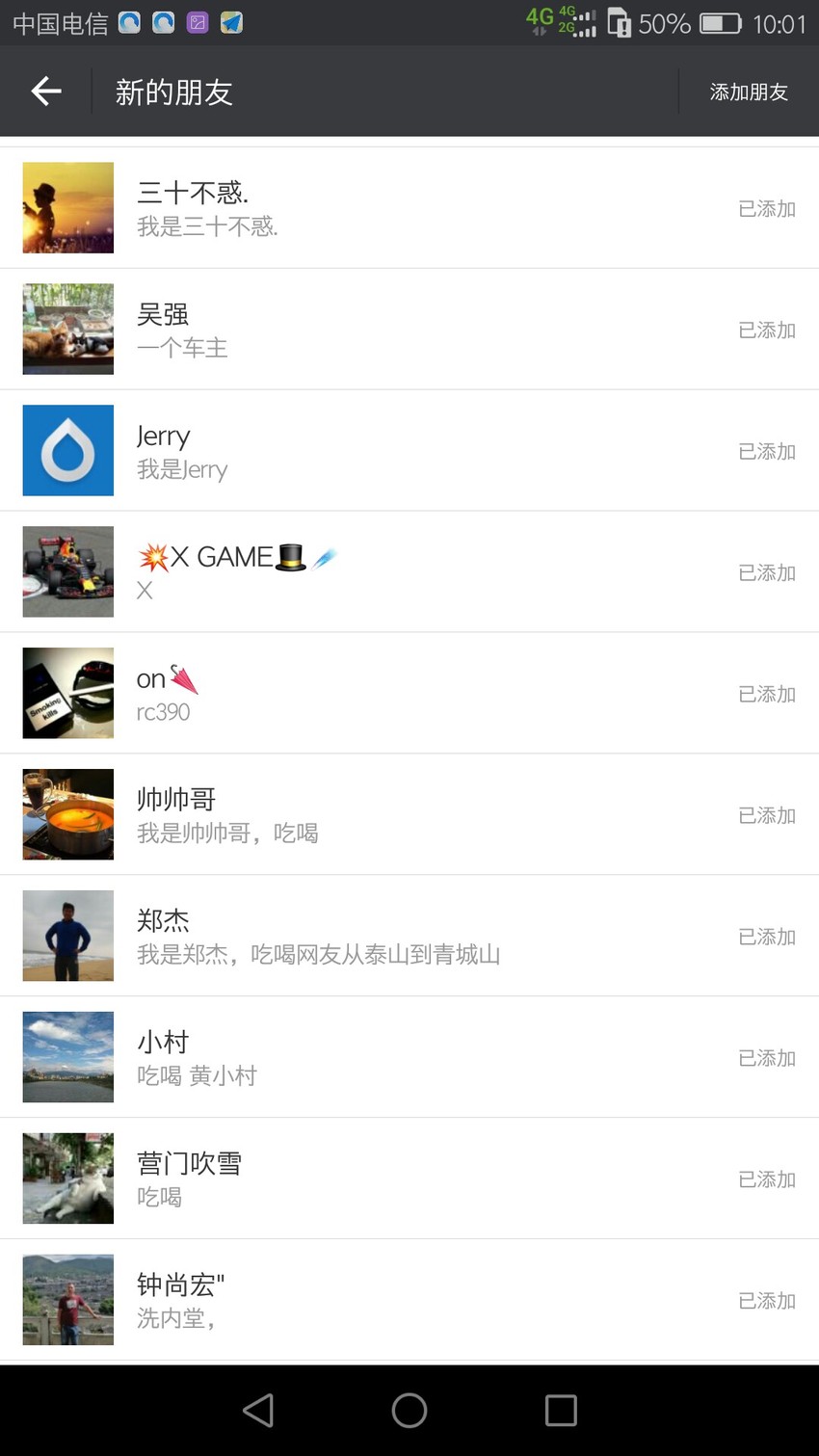
Task: Open Jerry's friend entry
Action: tap(409, 451)
